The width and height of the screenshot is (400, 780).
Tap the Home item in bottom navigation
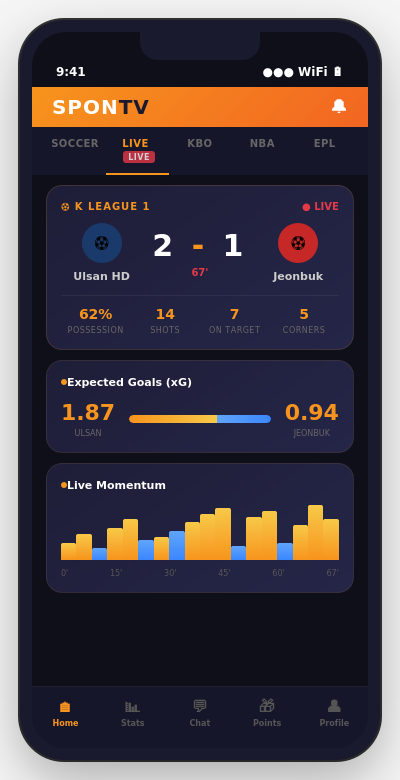65,714
